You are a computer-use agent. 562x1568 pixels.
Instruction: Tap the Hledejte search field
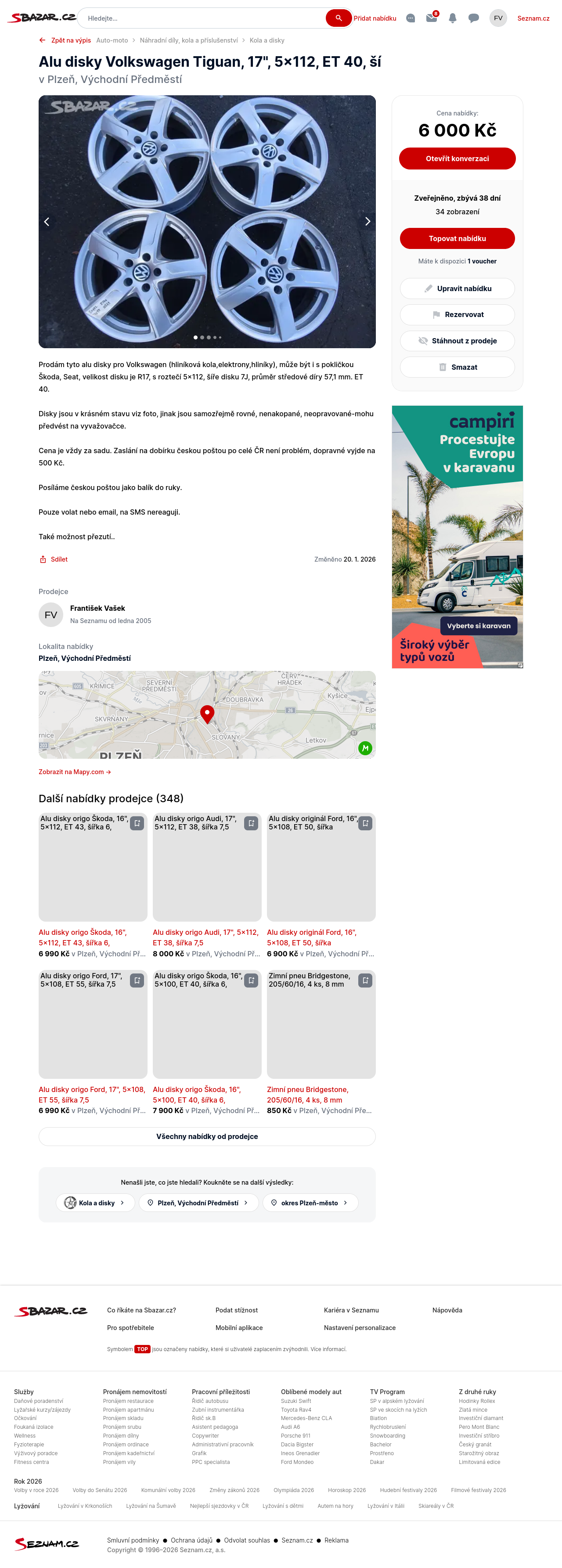click(x=201, y=18)
